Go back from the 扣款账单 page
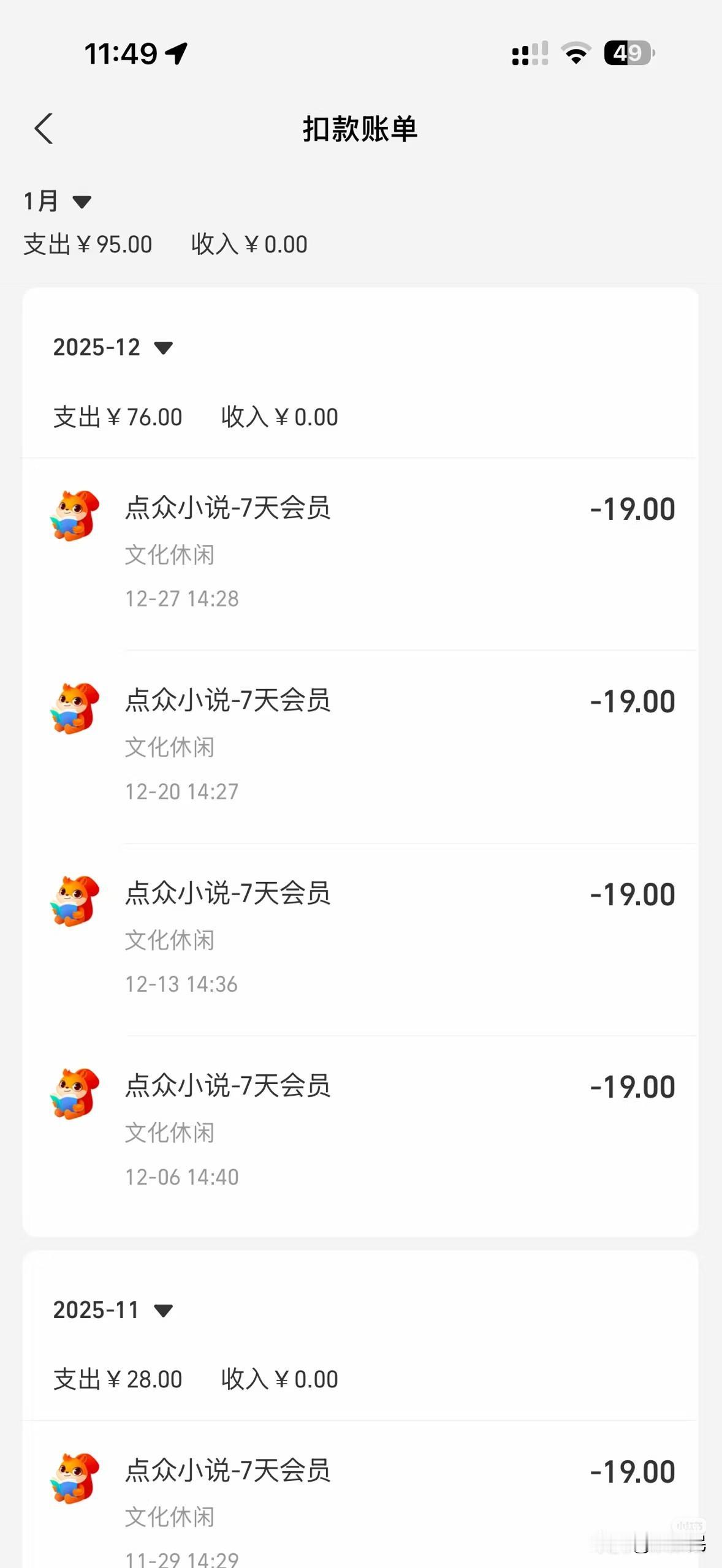The height and width of the screenshot is (1568, 722). point(44,129)
